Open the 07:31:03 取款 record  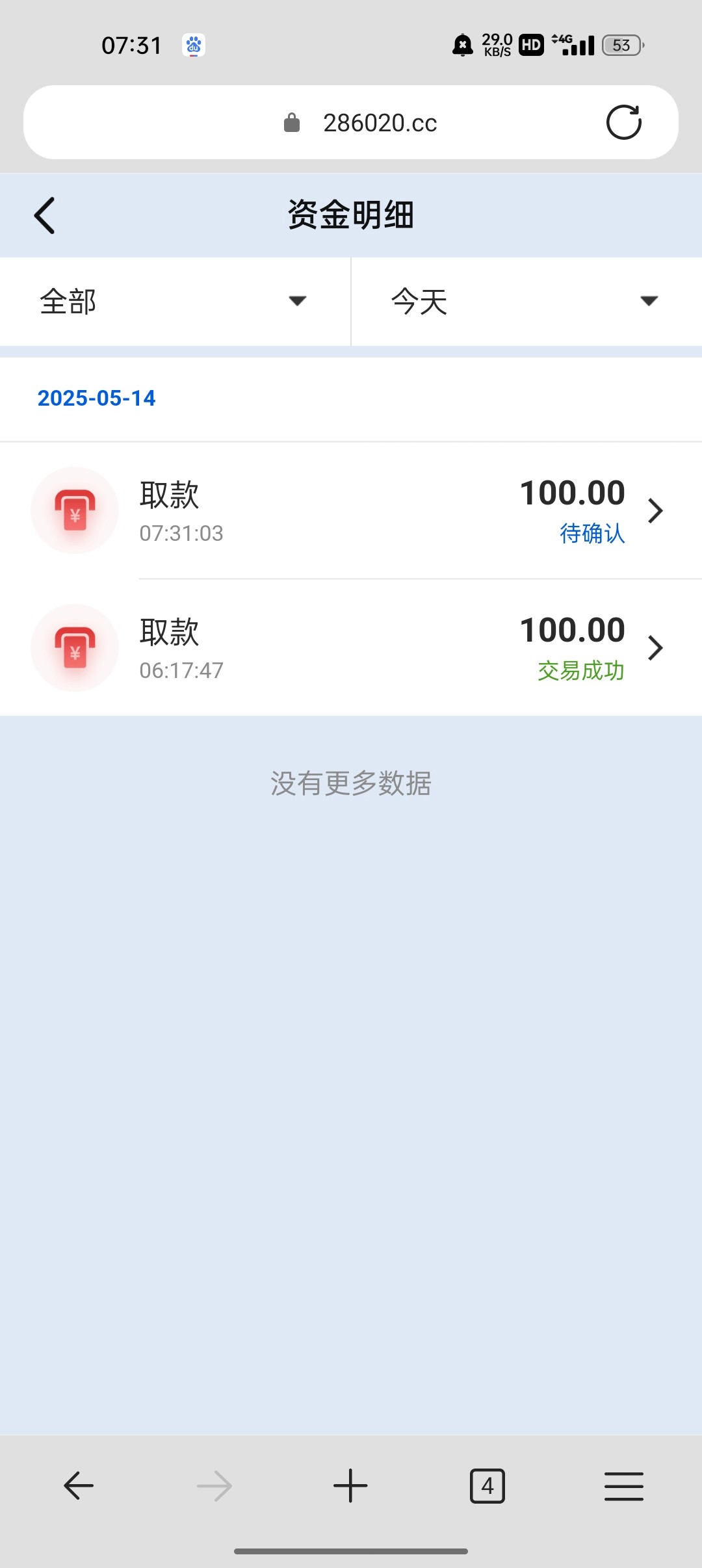click(351, 511)
